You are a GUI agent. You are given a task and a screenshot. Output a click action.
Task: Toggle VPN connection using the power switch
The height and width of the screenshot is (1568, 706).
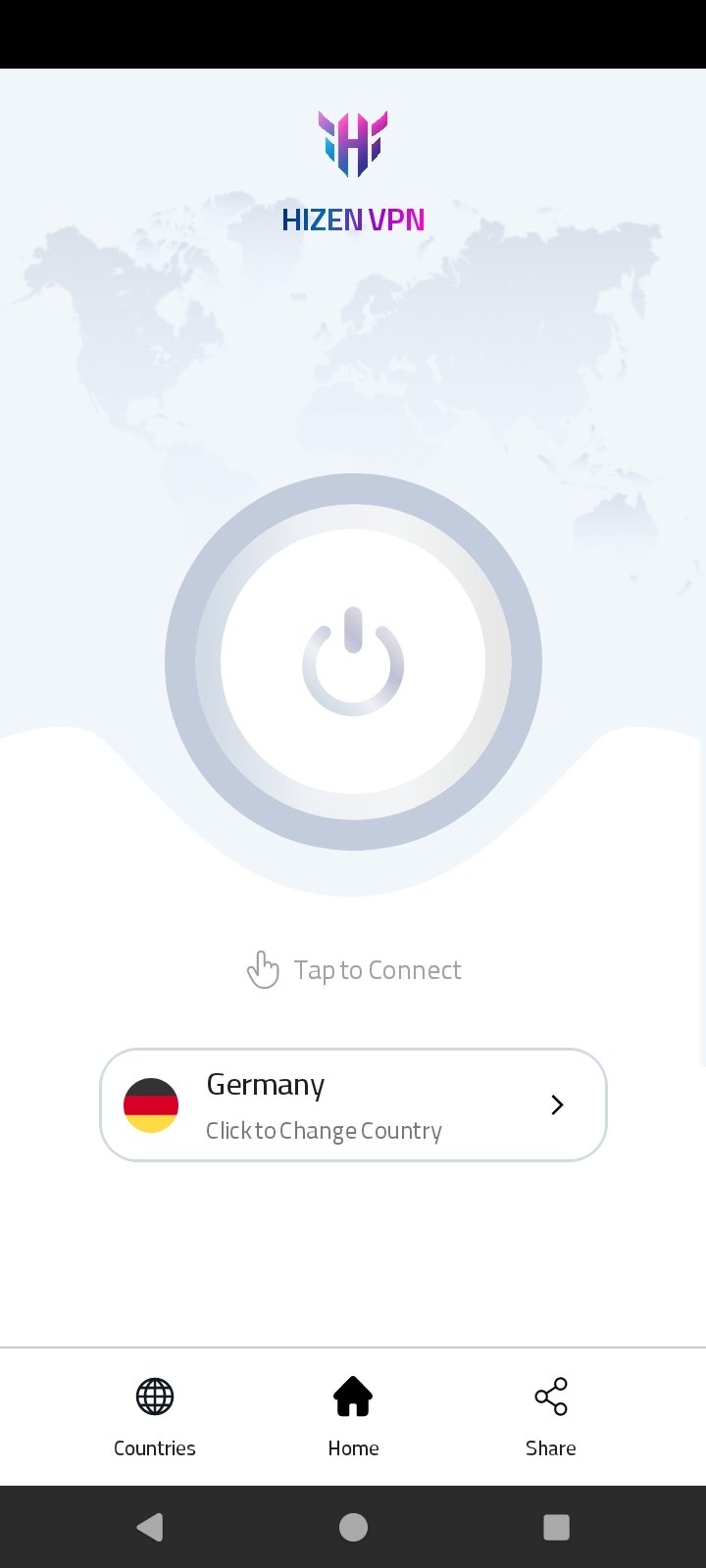tap(353, 662)
